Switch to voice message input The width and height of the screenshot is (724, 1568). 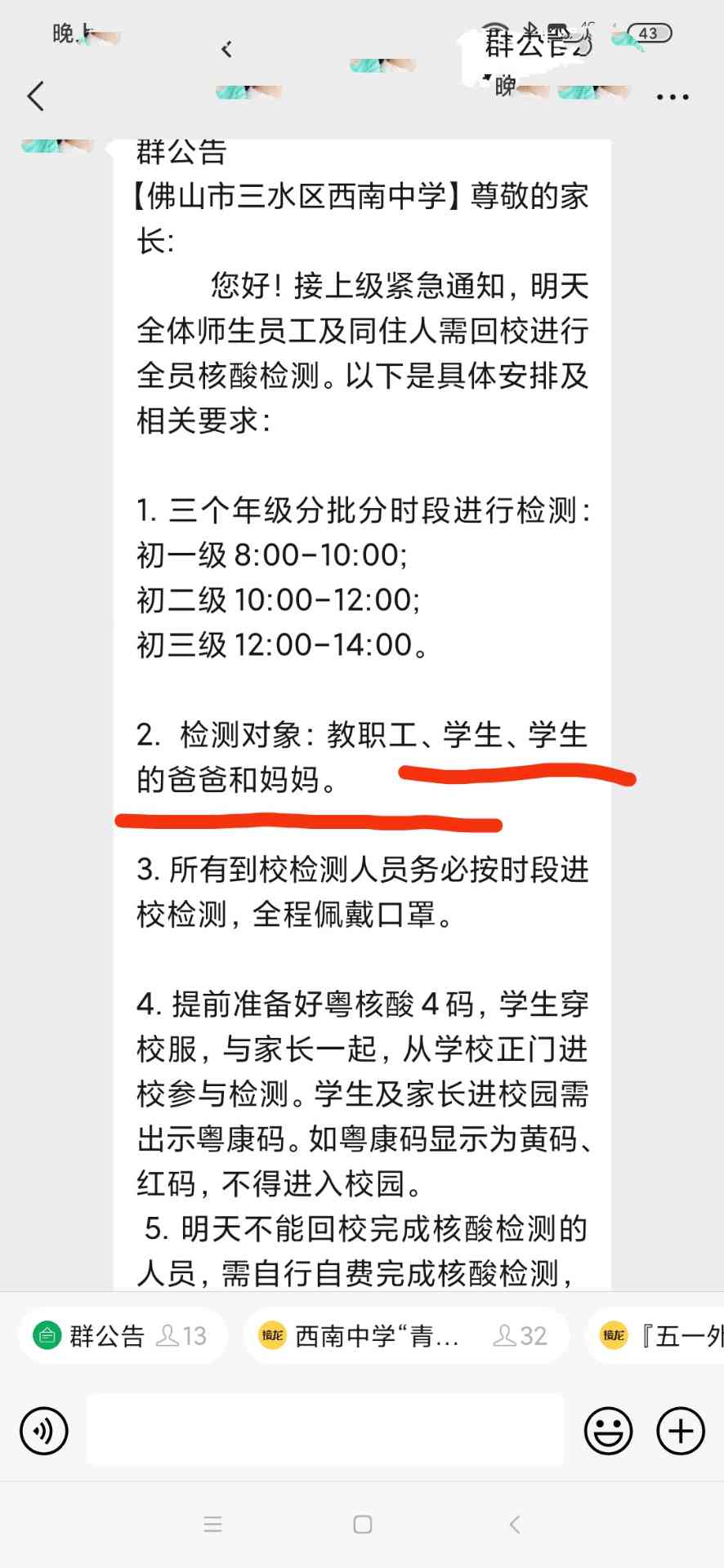click(x=43, y=1431)
